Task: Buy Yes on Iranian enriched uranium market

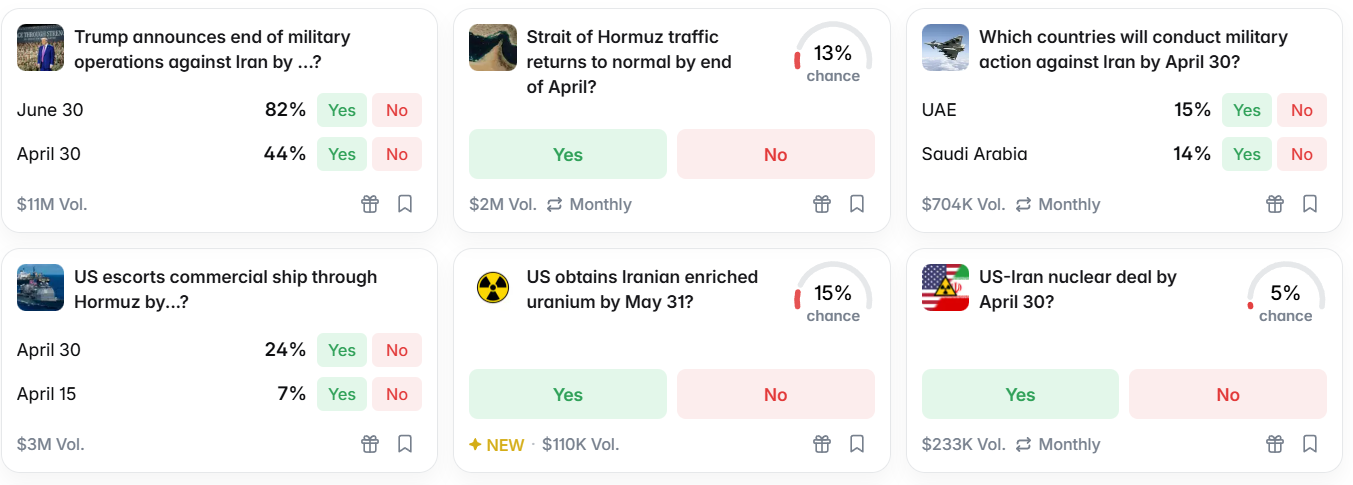Action: coord(567,394)
